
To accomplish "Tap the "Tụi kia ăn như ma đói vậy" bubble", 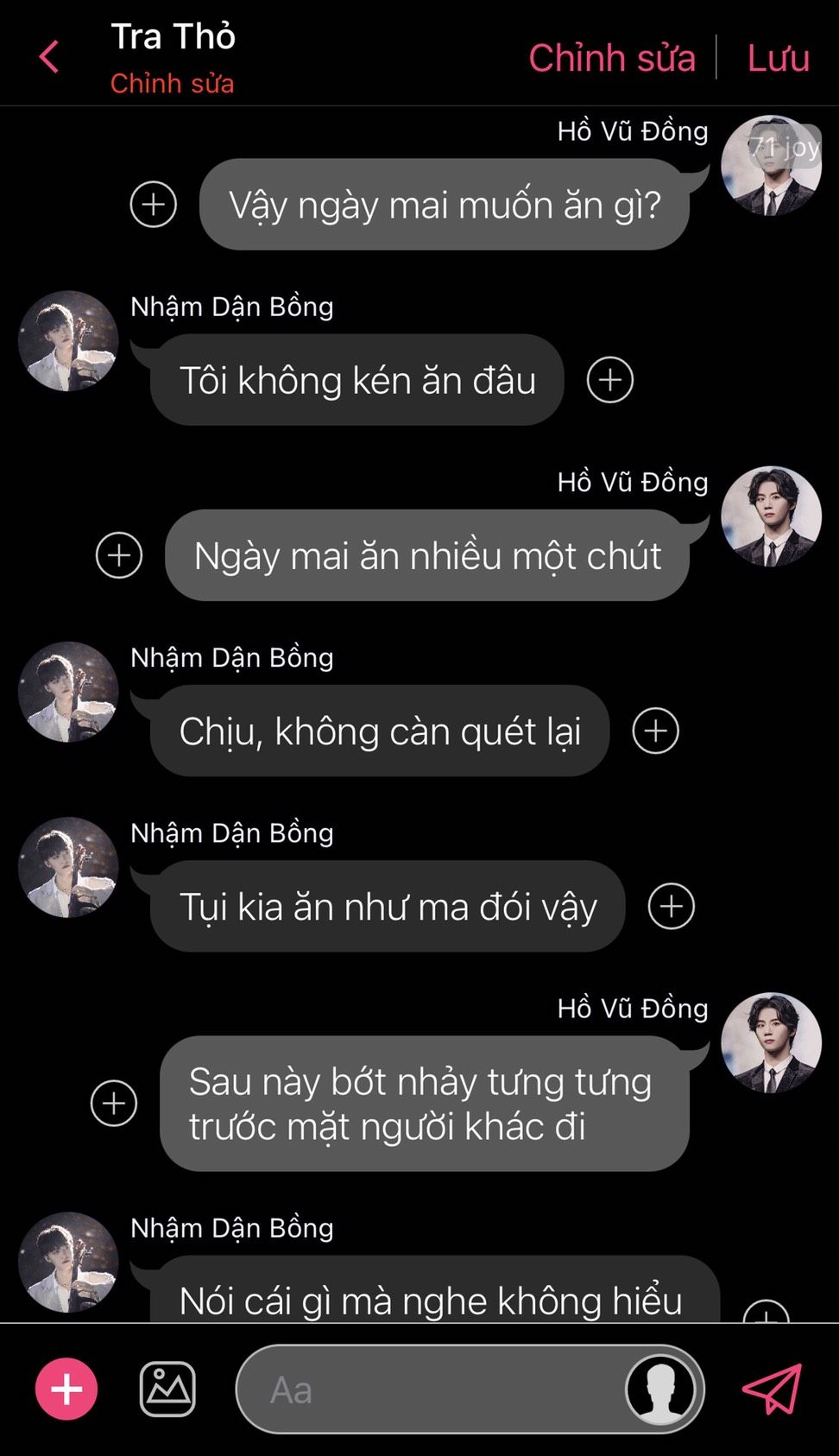I will pyautogui.click(x=388, y=907).
